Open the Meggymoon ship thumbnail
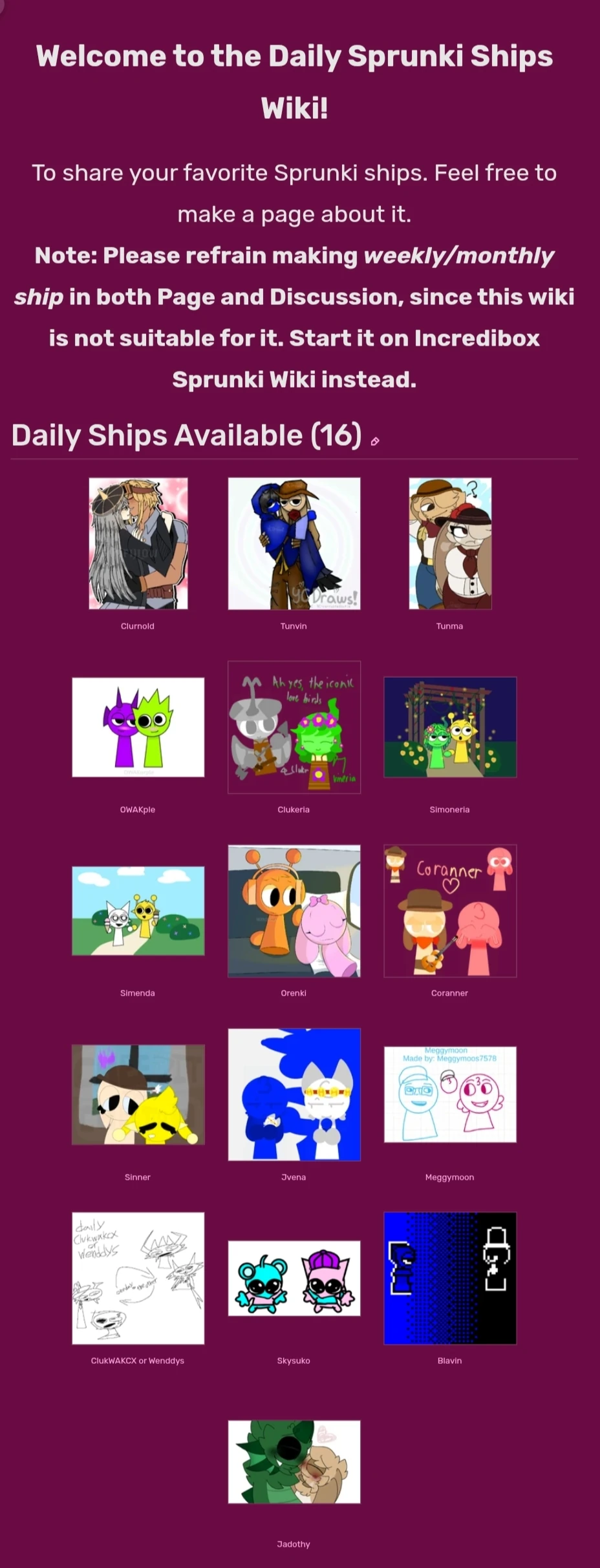The width and height of the screenshot is (600, 1568). coord(449,1095)
